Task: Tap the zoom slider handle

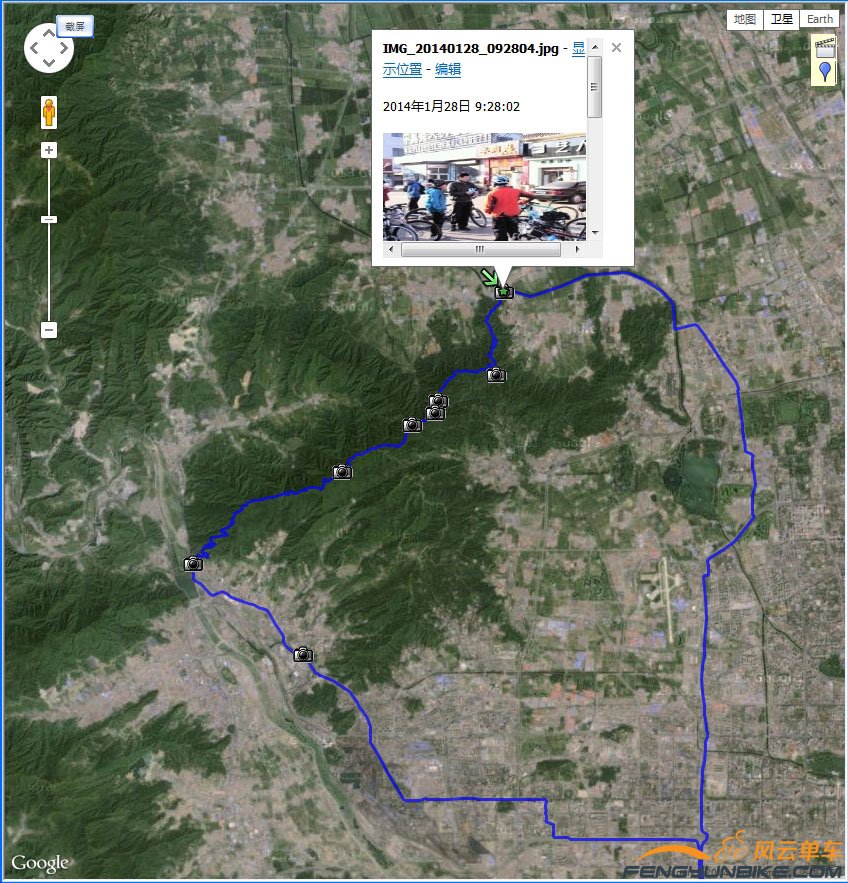Action: pyautogui.click(x=49, y=219)
